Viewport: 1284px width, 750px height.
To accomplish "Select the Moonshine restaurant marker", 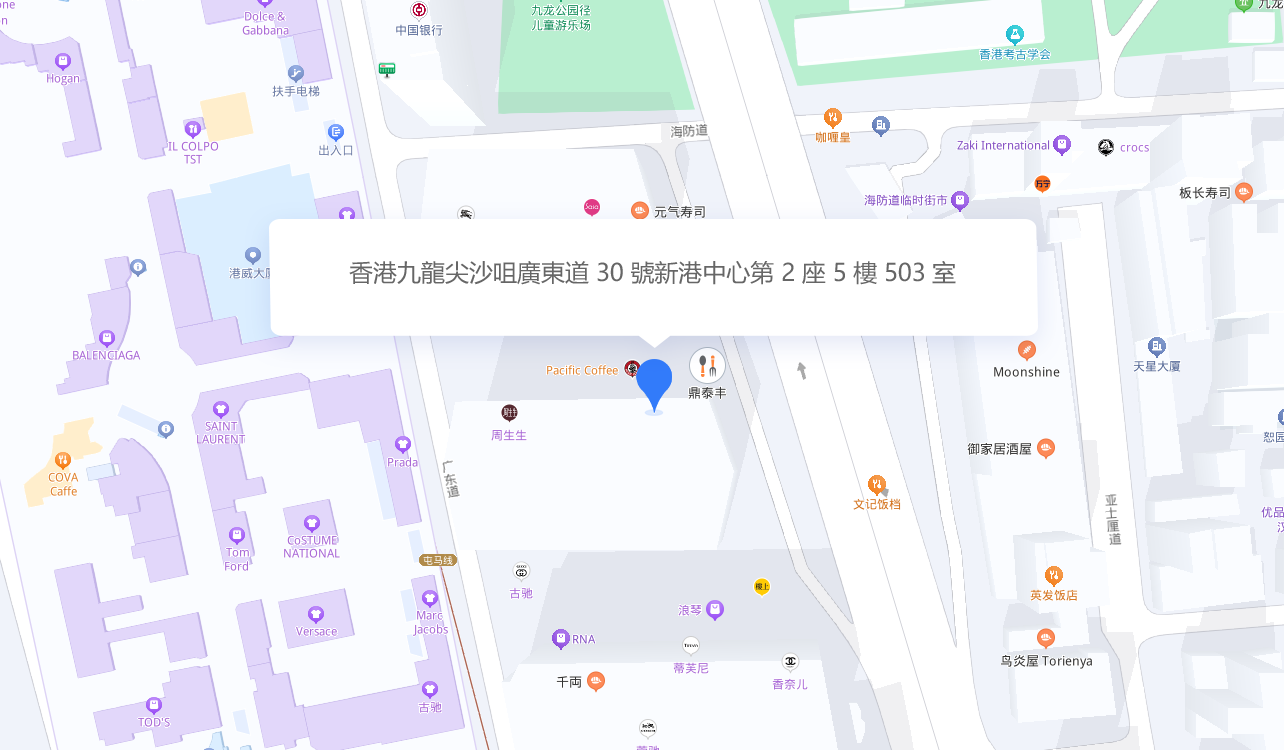I will (1026, 350).
